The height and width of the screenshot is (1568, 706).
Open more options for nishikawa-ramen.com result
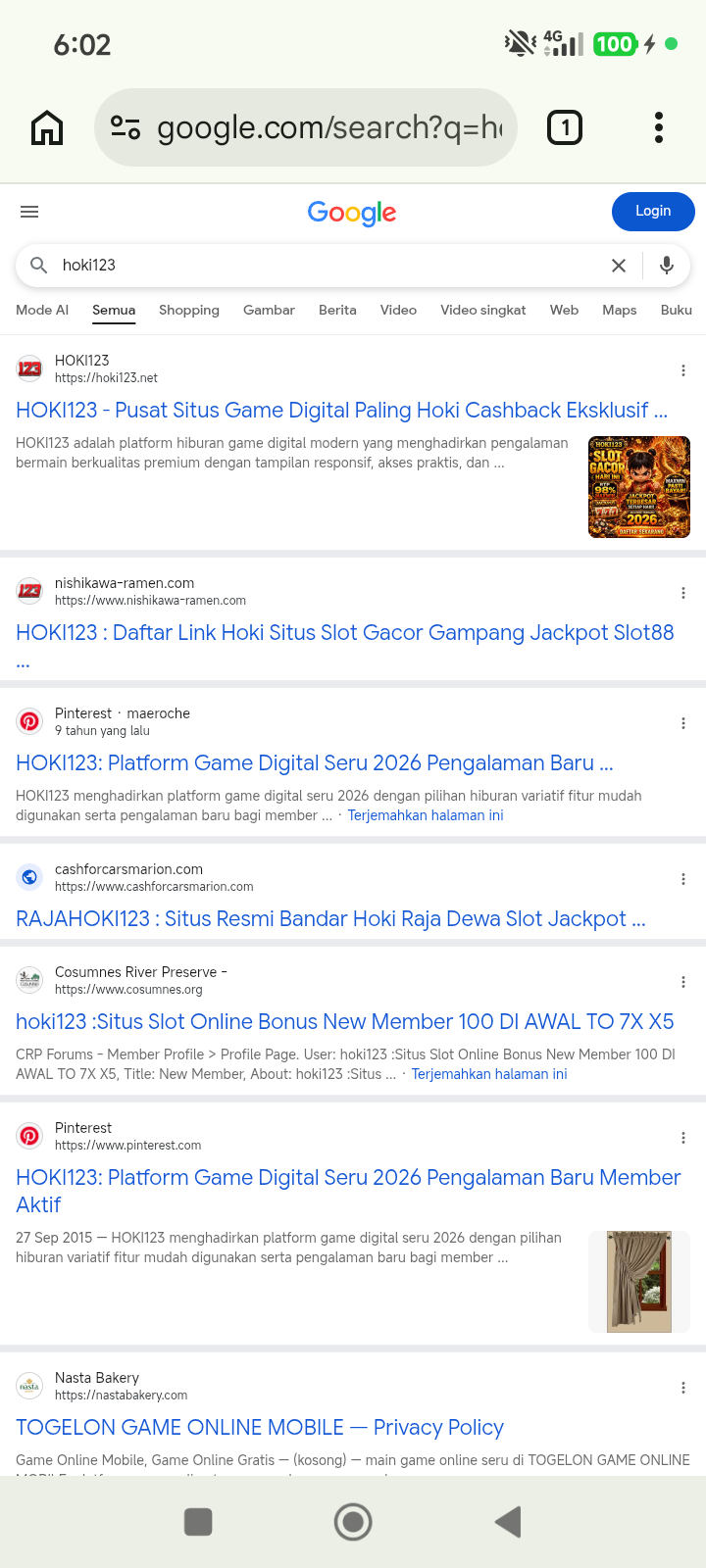[x=683, y=593]
